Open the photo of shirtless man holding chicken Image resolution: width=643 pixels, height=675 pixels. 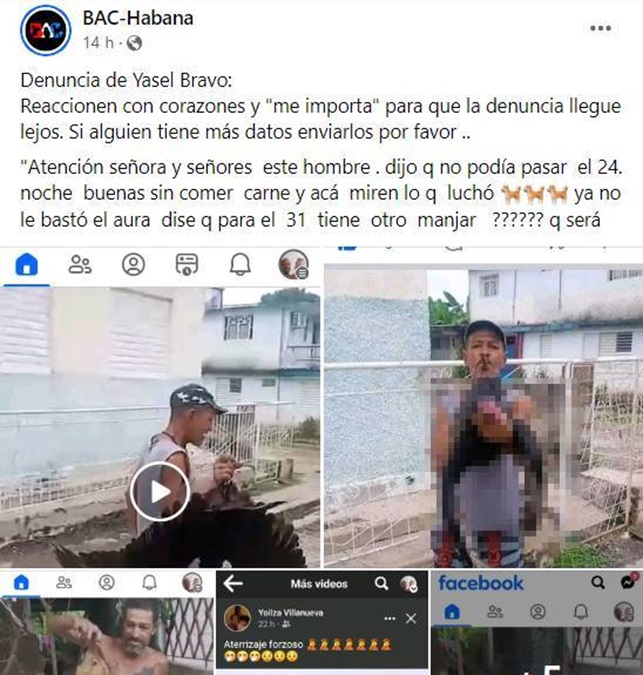coord(105,622)
